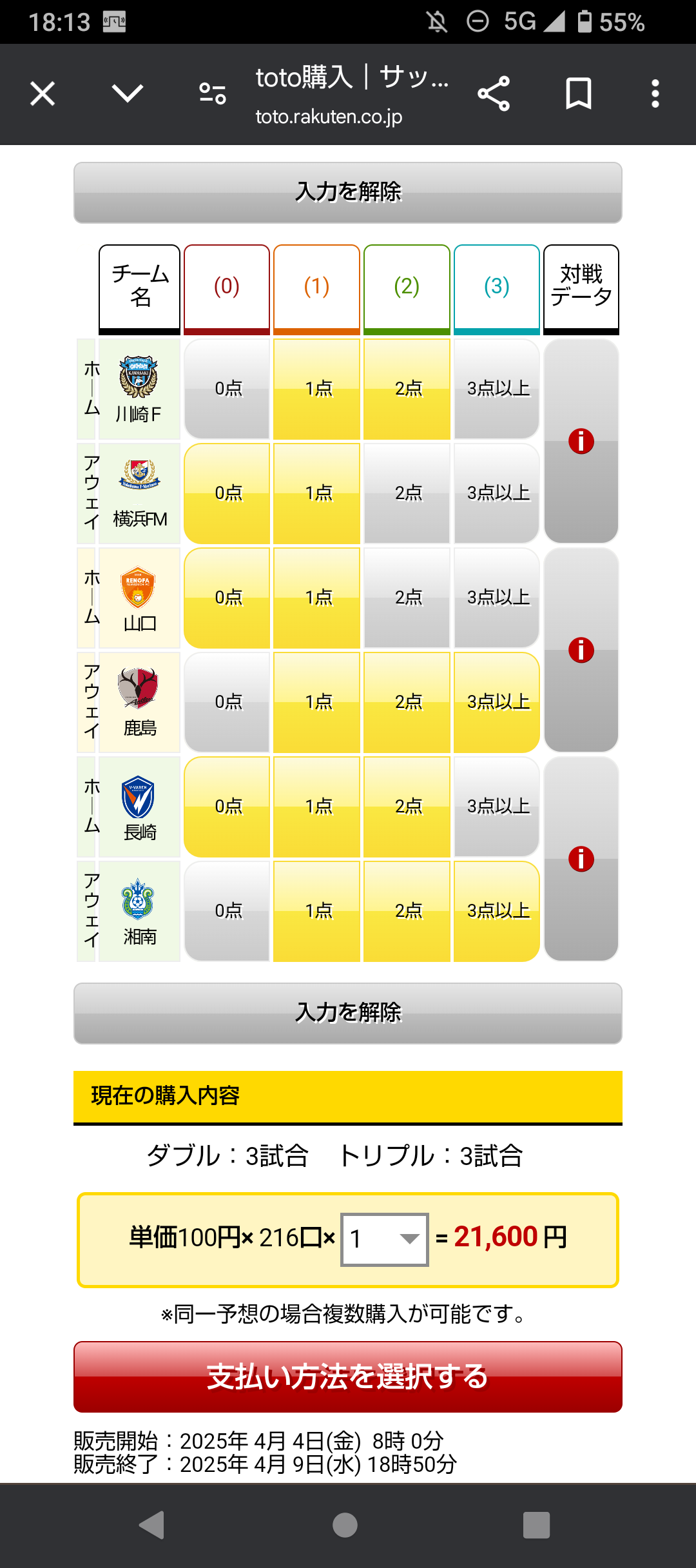This screenshot has height=1568, width=696.
Task: Open match data info for 長崎 vs 湘南
Action: pos(581,859)
